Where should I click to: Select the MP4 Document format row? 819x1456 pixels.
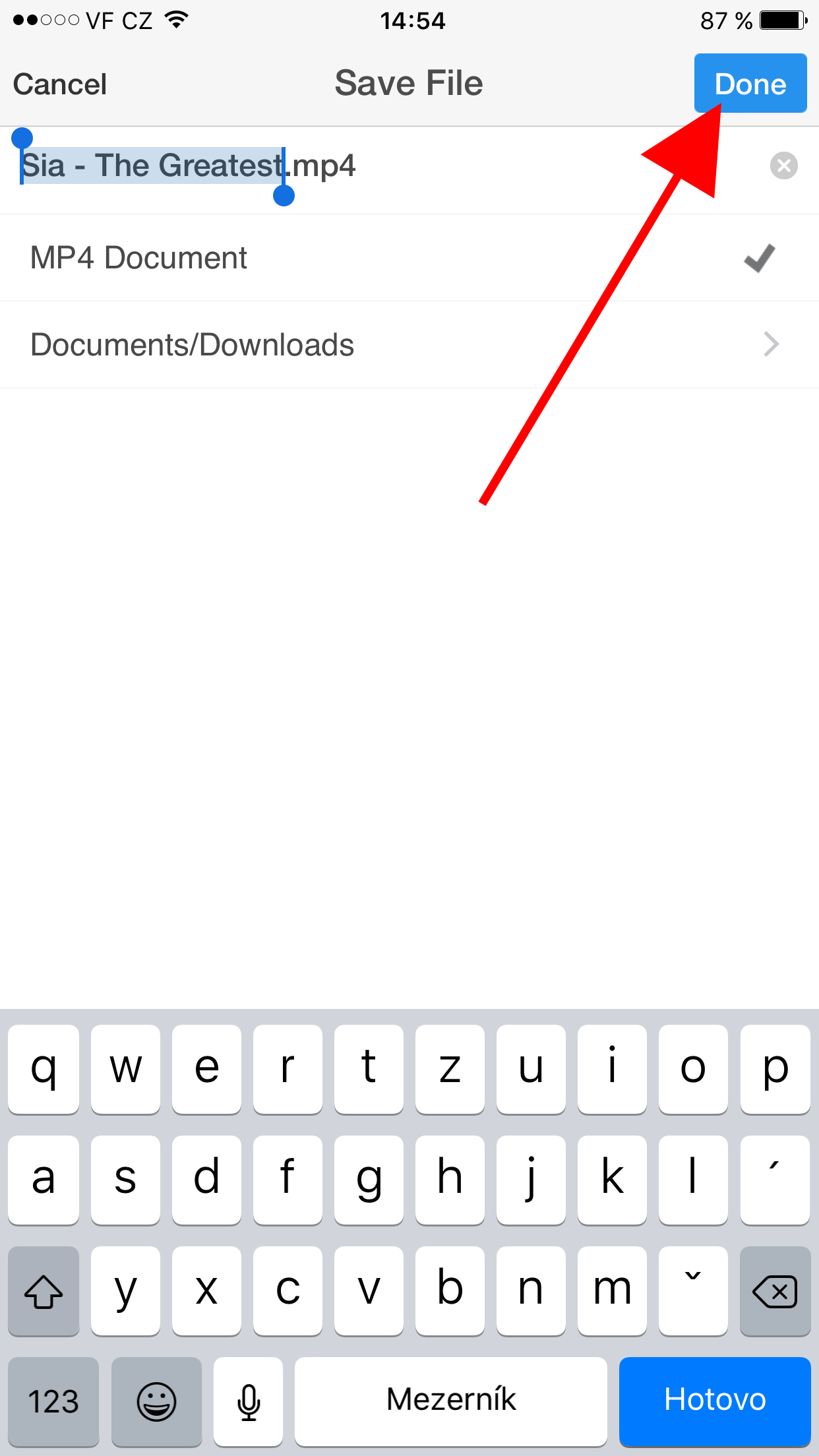click(409, 258)
